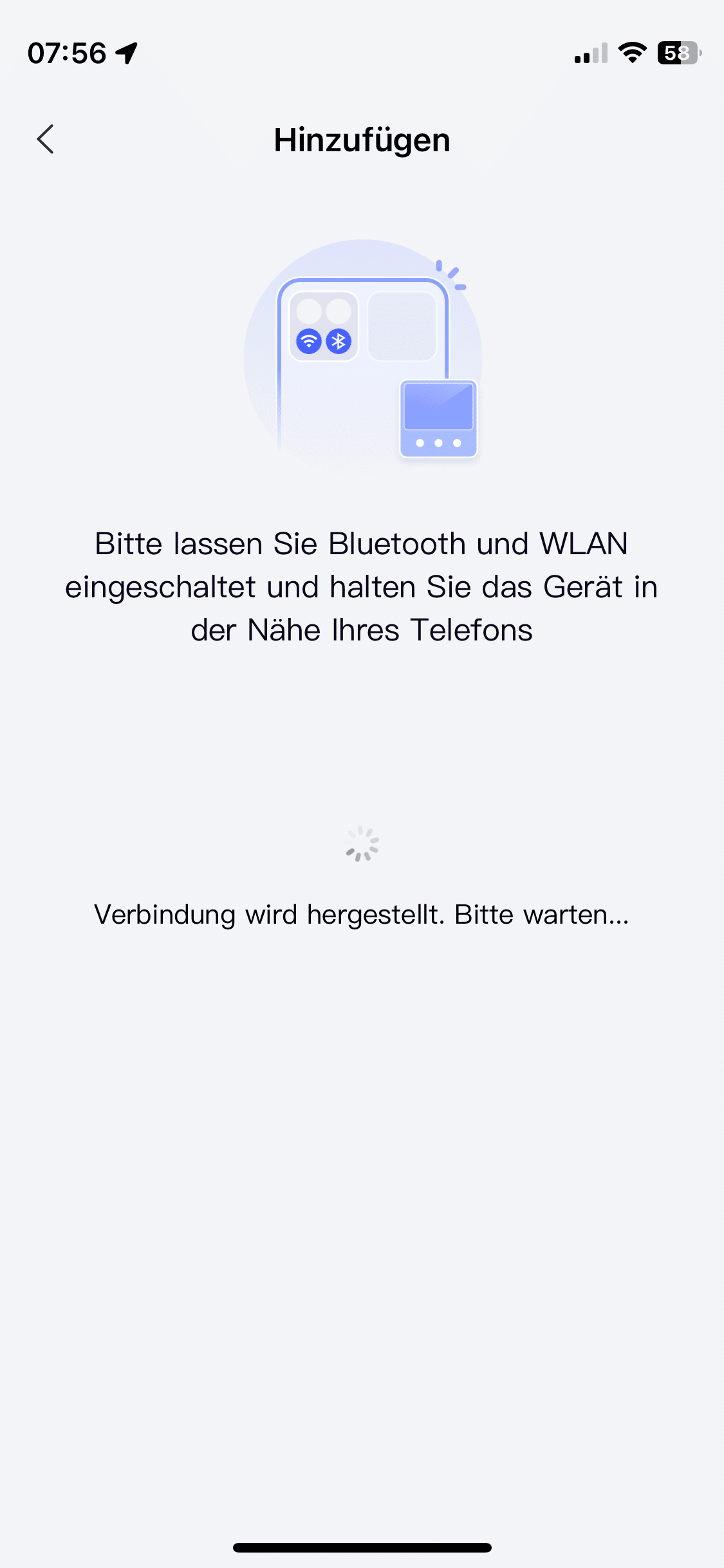The image size is (724, 1568).
Task: Go back from the Hinzufügen screen
Action: 45,139
